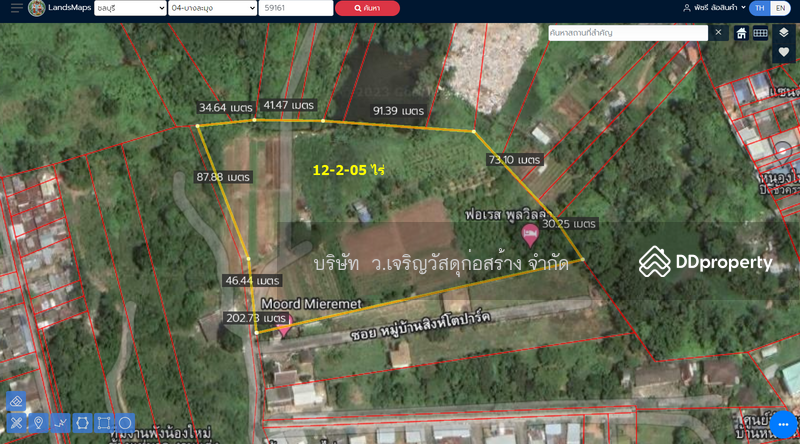Image resolution: width=800 pixels, height=444 pixels.
Task: Open the blue chat bubble button
Action: click(783, 425)
